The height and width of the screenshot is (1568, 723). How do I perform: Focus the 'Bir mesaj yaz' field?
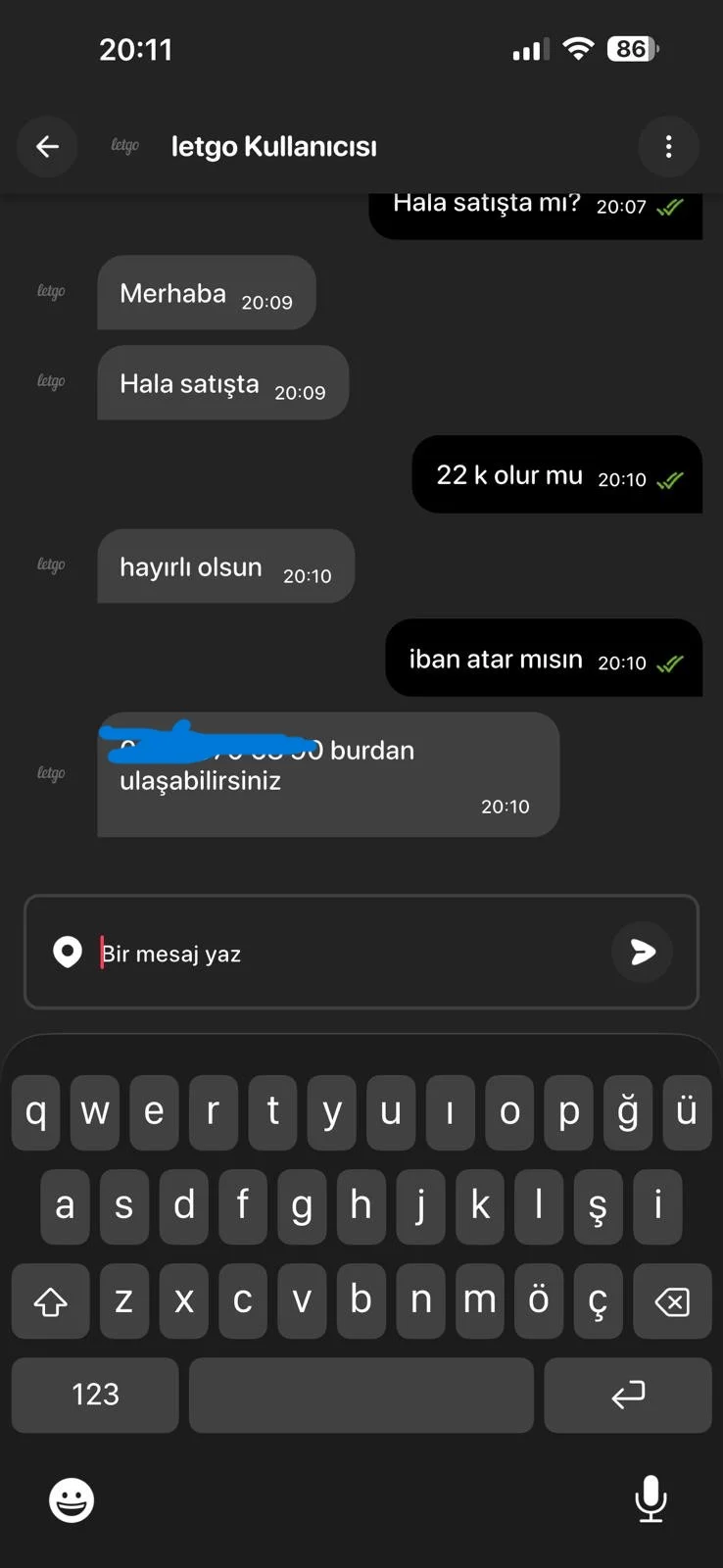point(353,954)
